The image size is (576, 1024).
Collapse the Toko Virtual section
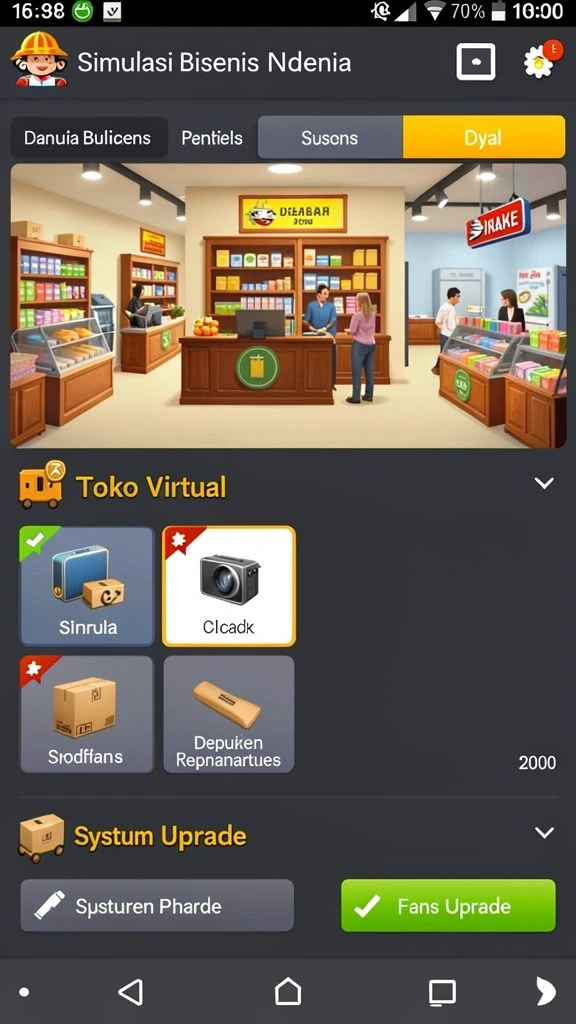coord(544,483)
